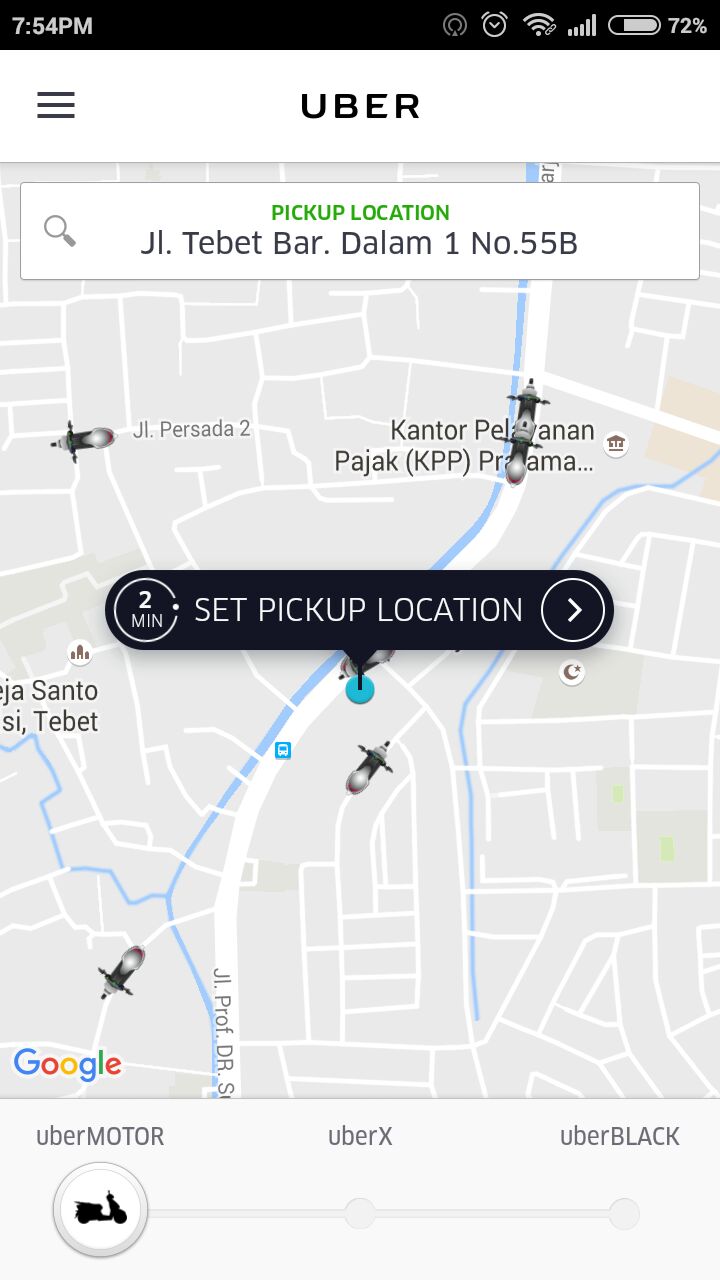
Task: Edit the pickup location search field
Action: 360,231
